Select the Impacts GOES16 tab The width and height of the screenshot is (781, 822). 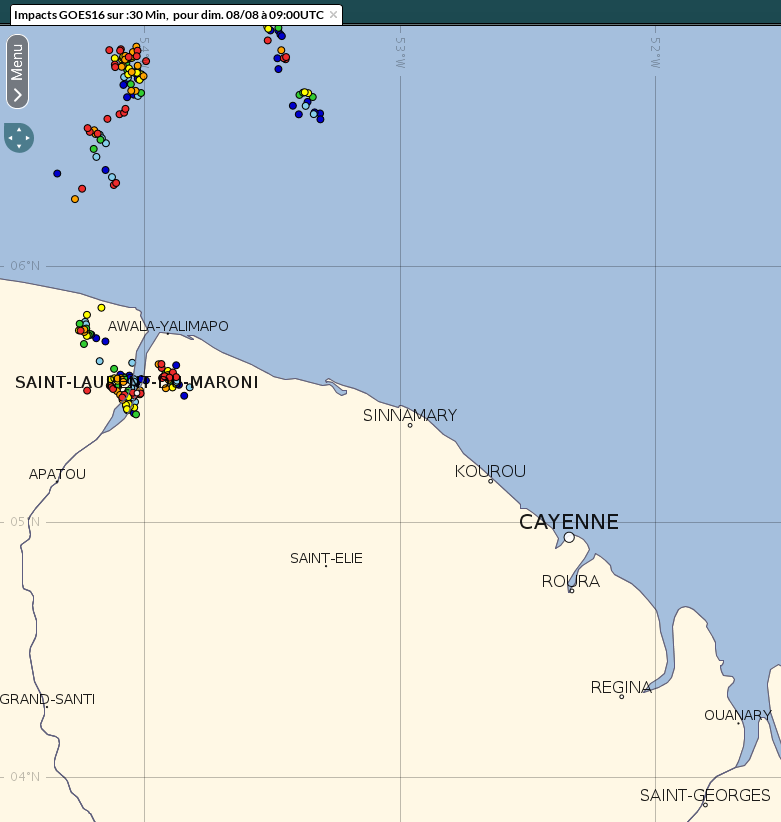[x=168, y=15]
